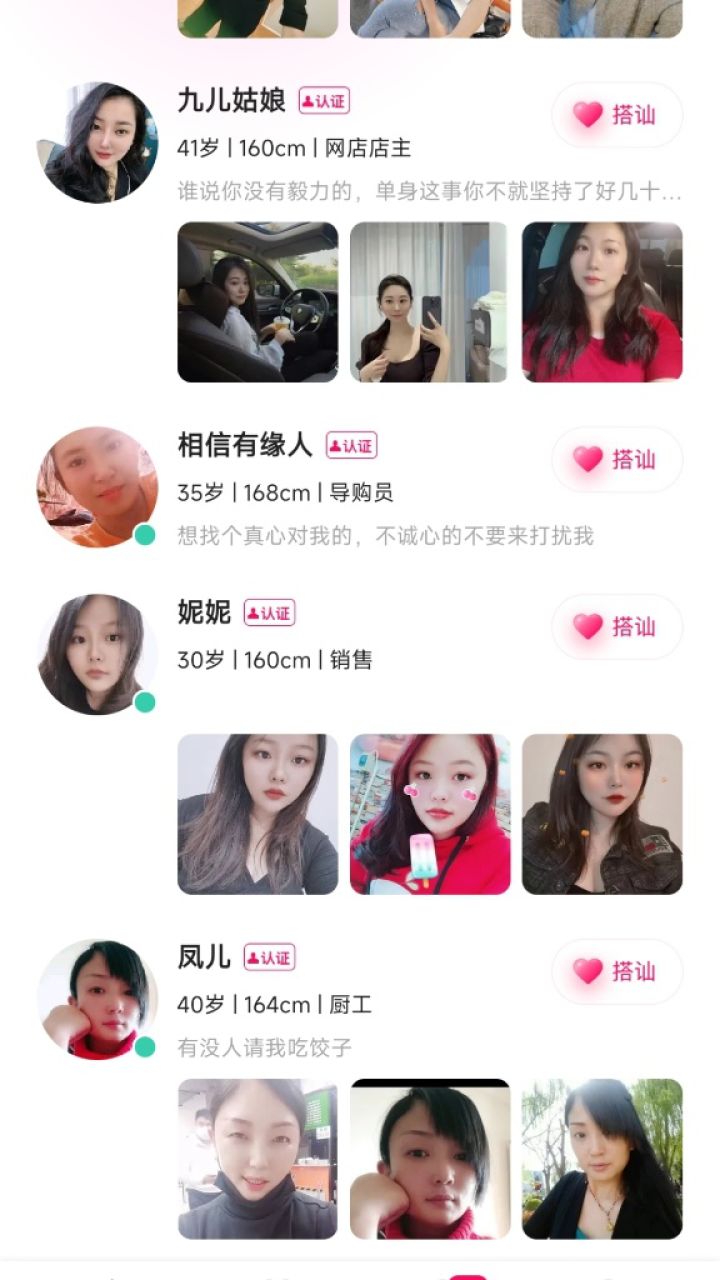Enlarge 九儿姑娘's photo in a red top

(602, 302)
